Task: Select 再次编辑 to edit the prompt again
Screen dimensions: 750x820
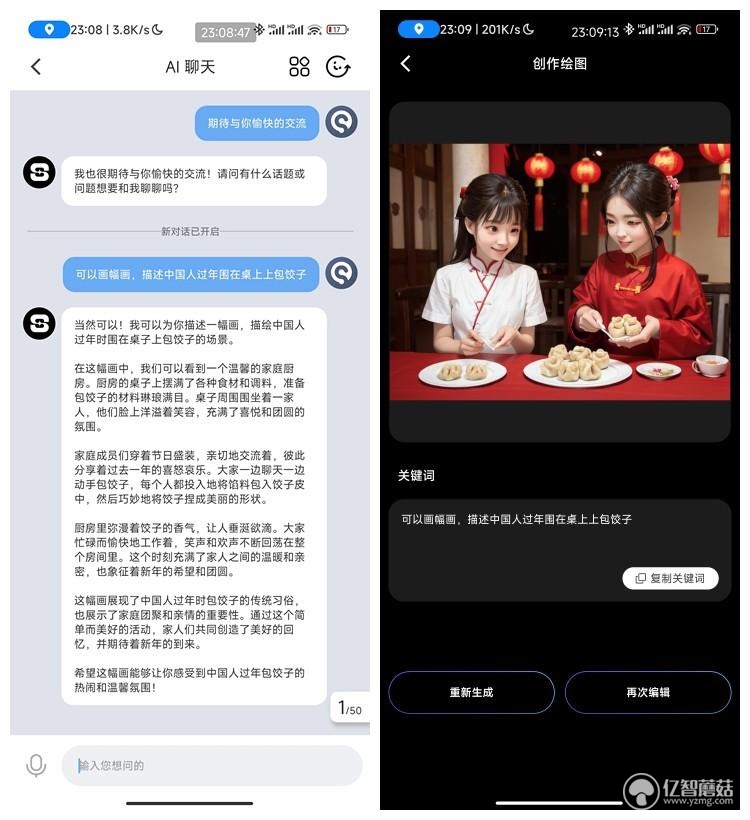Action: 647,692
